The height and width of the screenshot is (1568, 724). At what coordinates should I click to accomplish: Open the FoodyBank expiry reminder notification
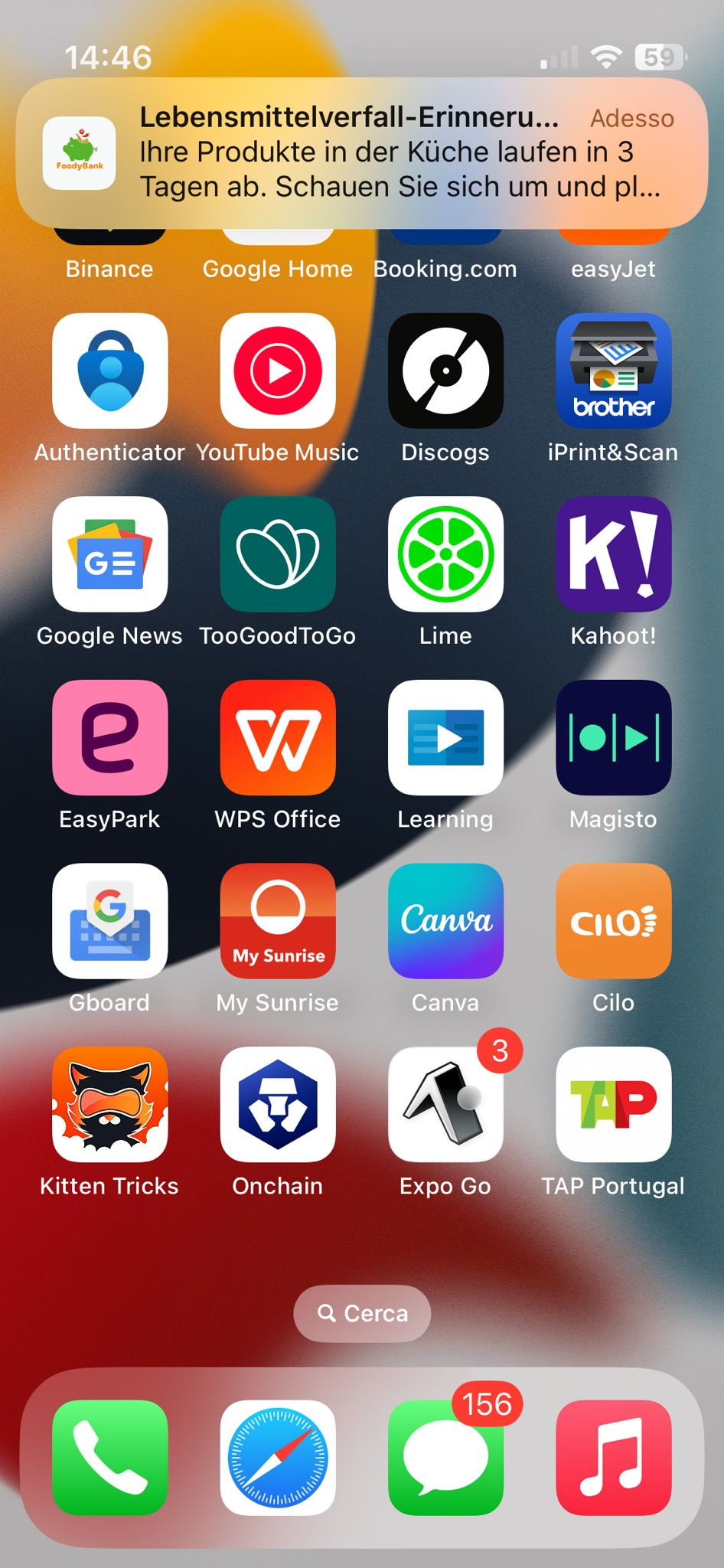tap(362, 153)
